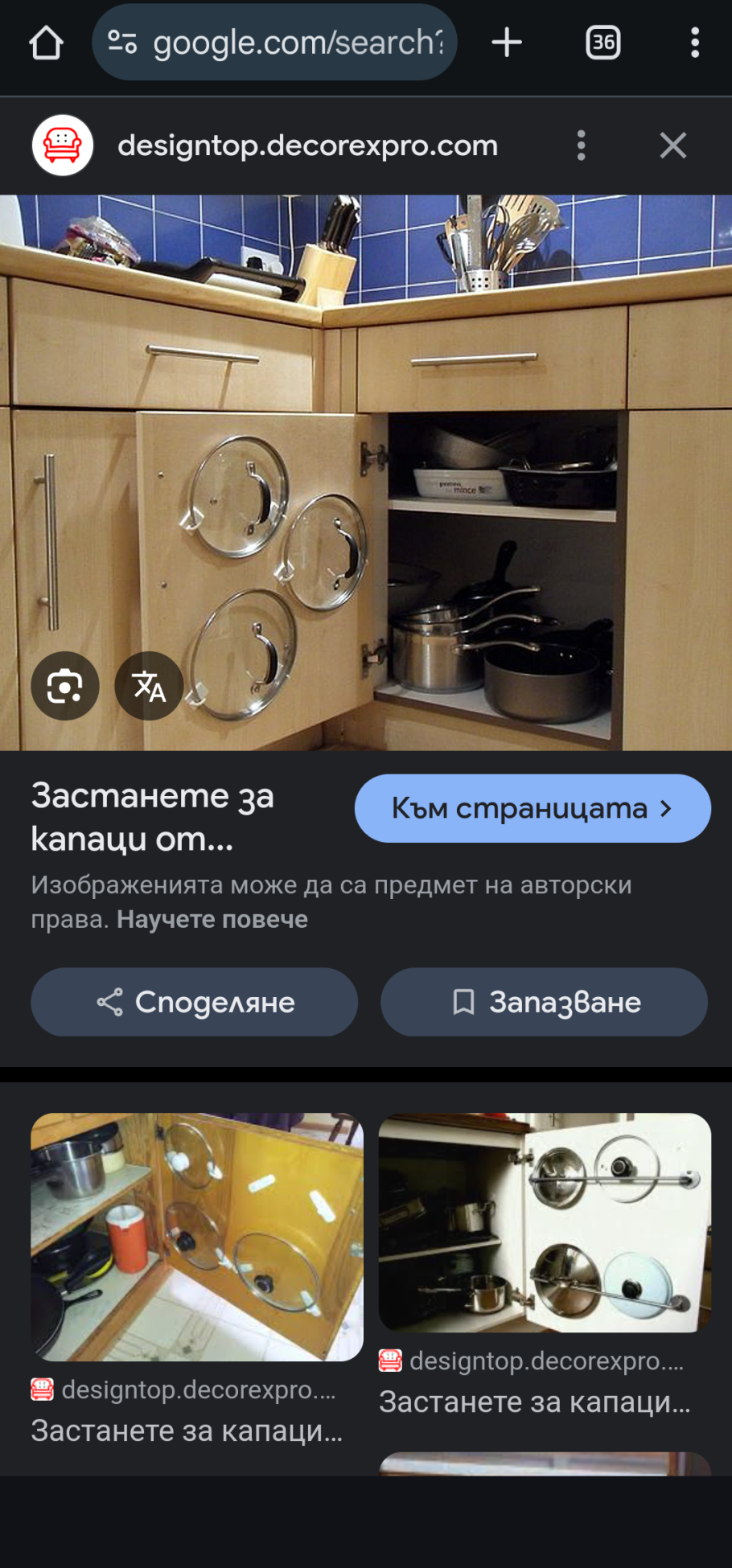Open the yellow cabinet door lid holder image
This screenshot has height=1568, width=732.
coord(197,1236)
